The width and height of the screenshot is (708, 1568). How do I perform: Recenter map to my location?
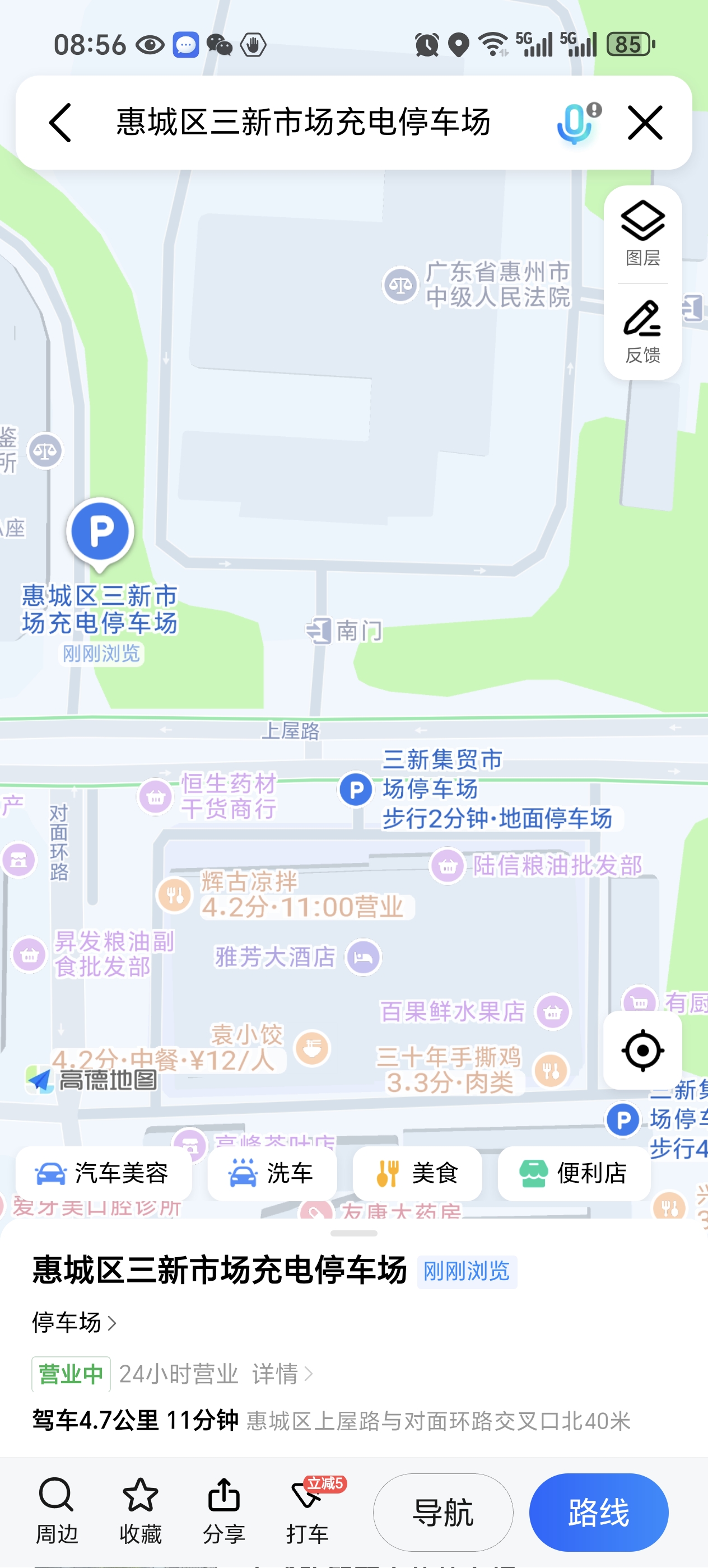pos(642,1050)
